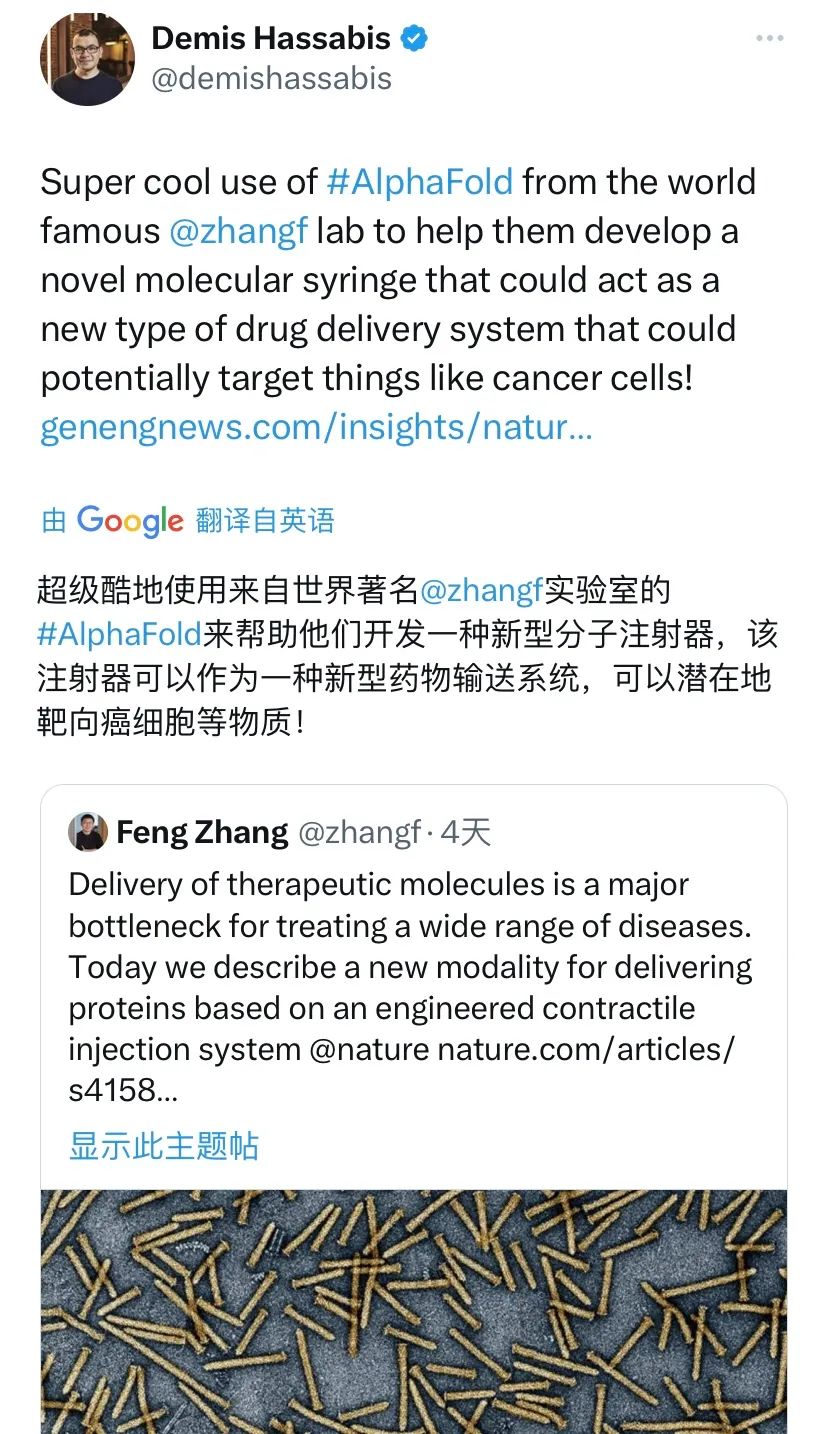Open Feng Zhang's avatar in quoted tweet
Image resolution: width=828 pixels, height=1434 pixels.
tap(88, 832)
